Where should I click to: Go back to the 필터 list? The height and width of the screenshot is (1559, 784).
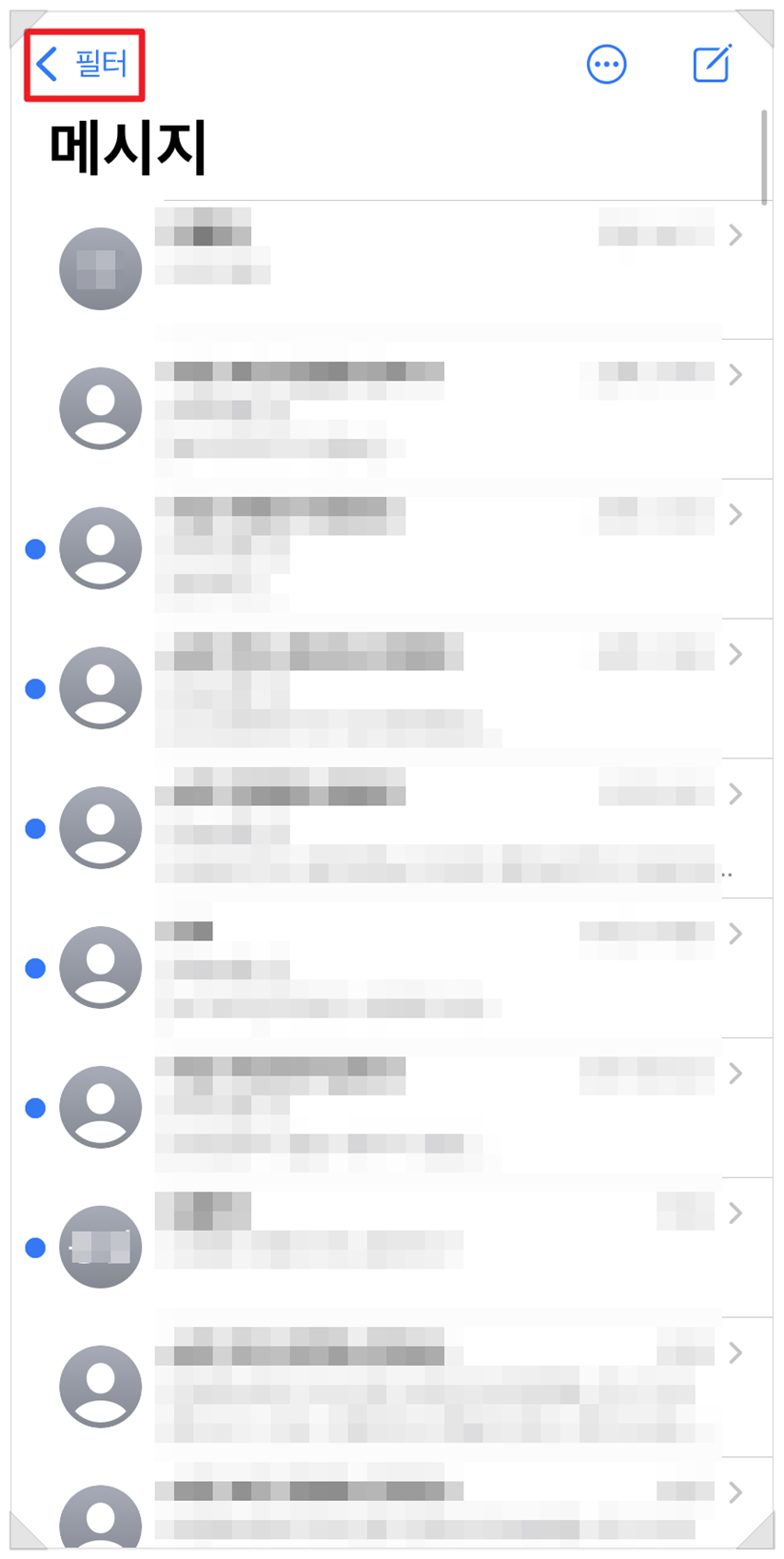(x=82, y=64)
